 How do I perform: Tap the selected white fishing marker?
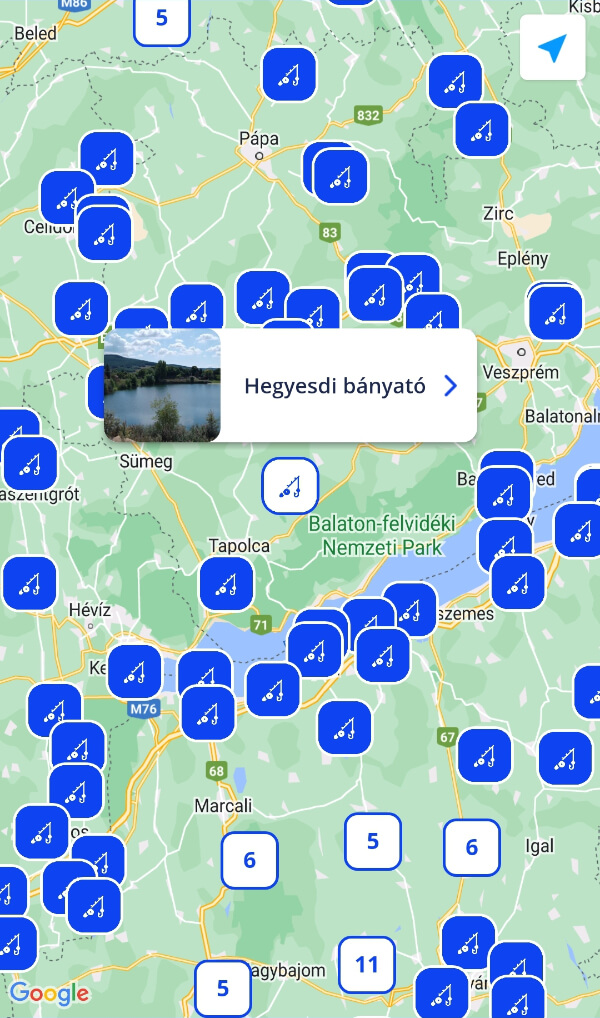point(290,487)
